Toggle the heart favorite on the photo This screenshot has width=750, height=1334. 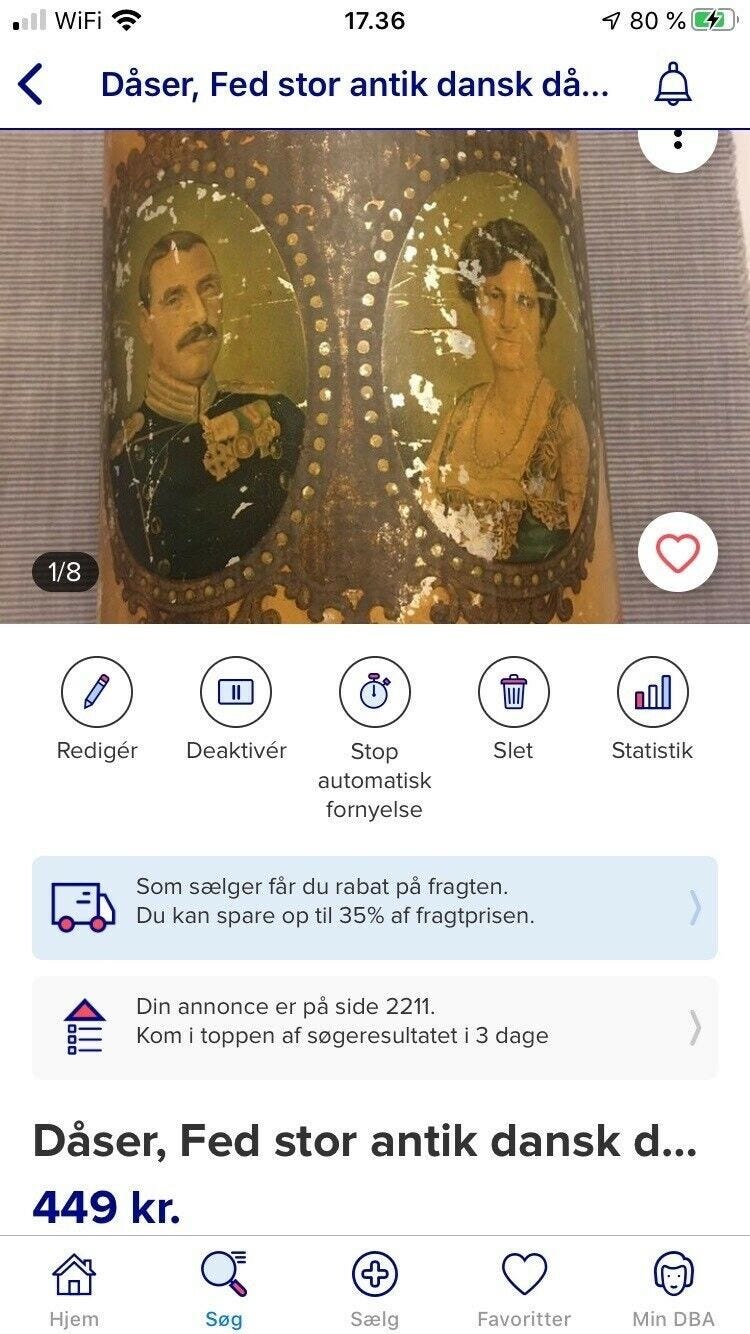(679, 552)
